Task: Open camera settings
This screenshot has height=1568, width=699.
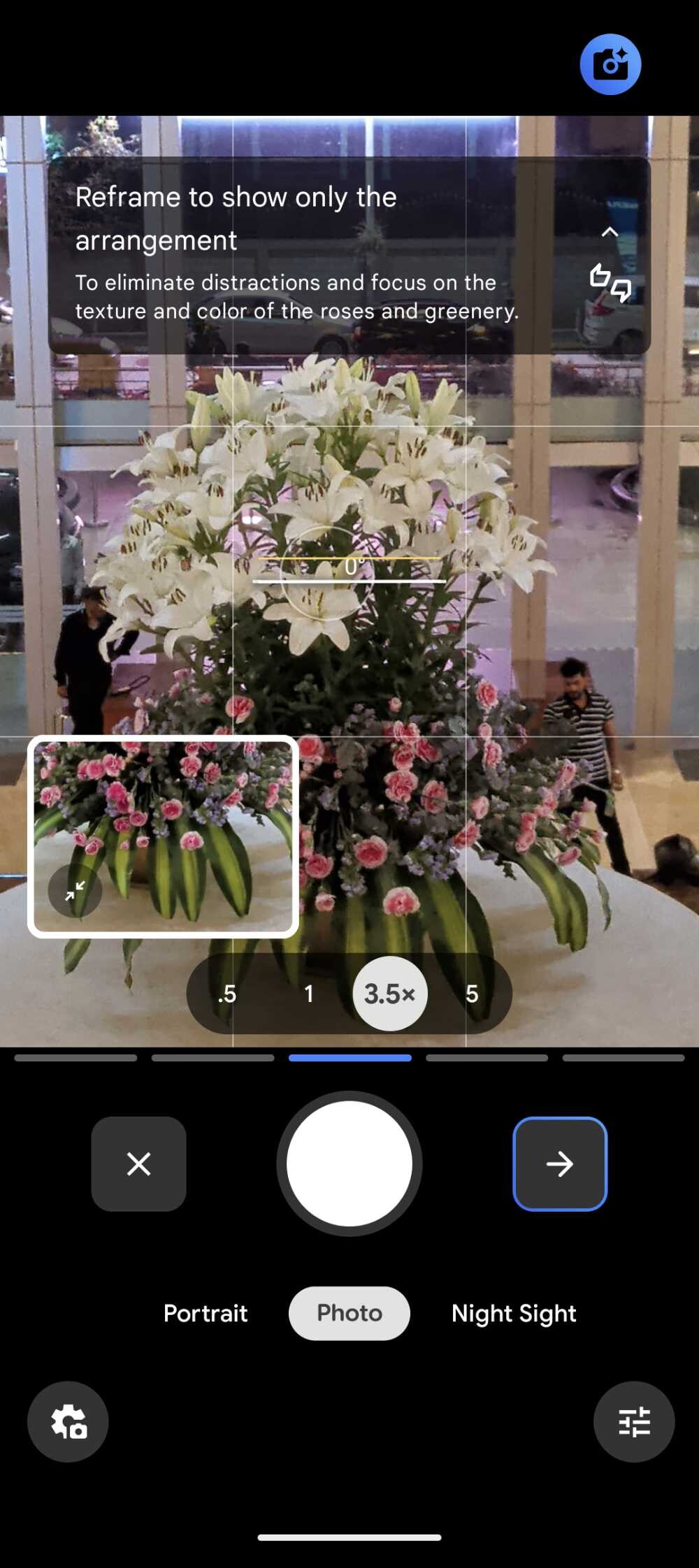Action: click(68, 1421)
